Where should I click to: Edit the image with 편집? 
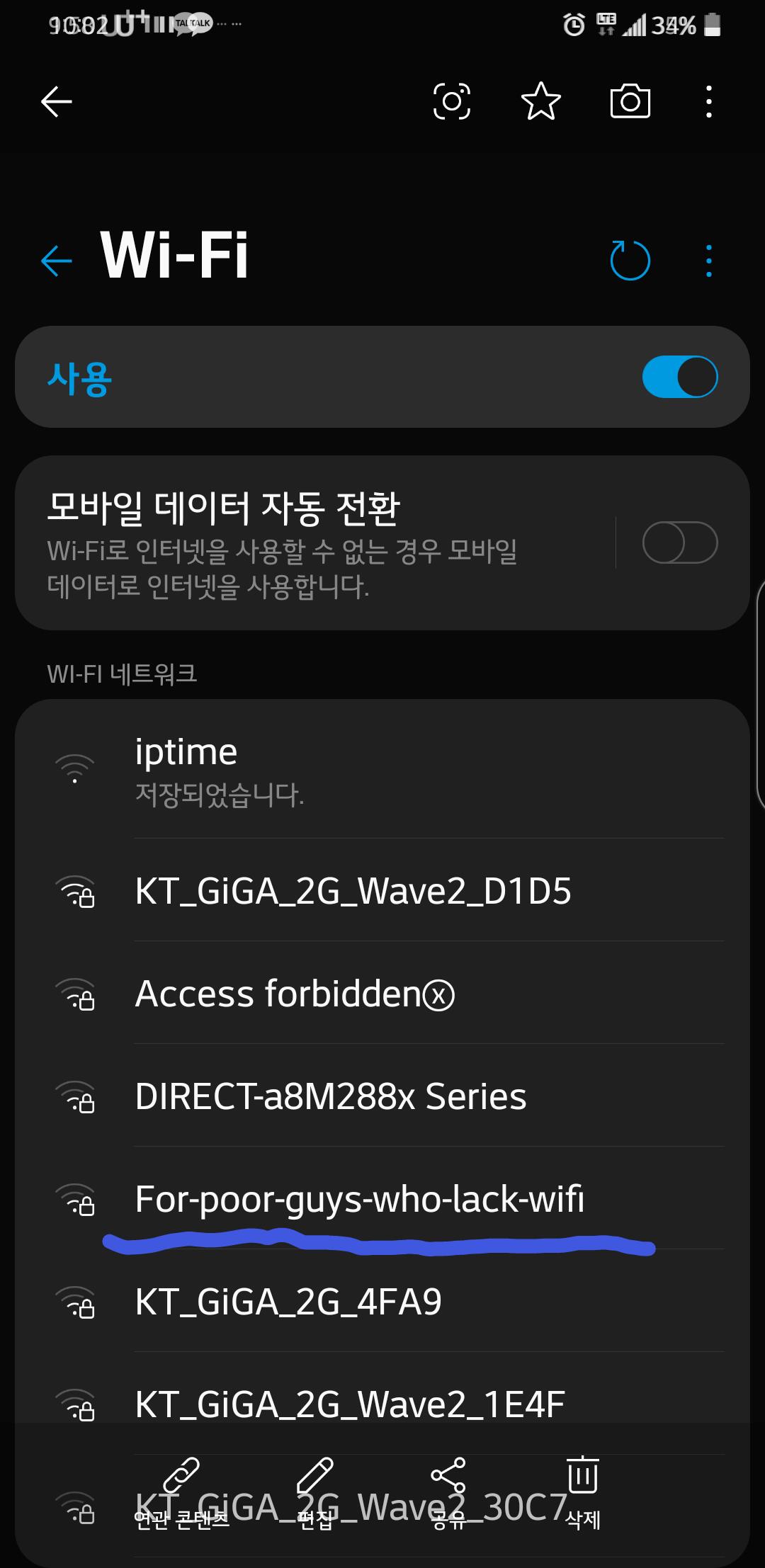pos(315,1493)
